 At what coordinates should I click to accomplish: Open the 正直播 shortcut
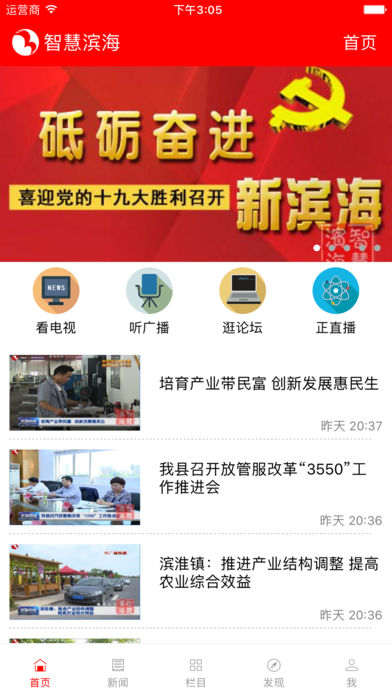tap(336, 301)
